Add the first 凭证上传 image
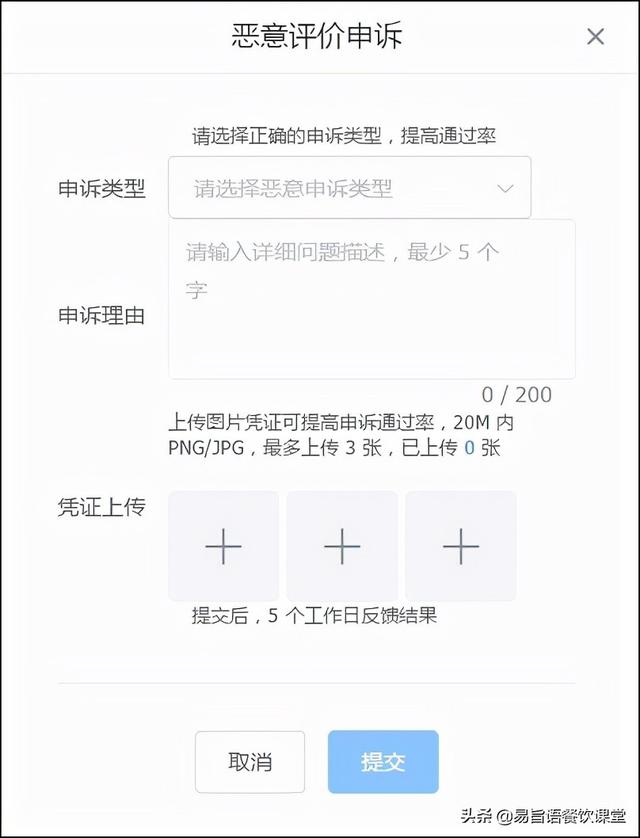The image size is (640, 838). (x=223, y=546)
